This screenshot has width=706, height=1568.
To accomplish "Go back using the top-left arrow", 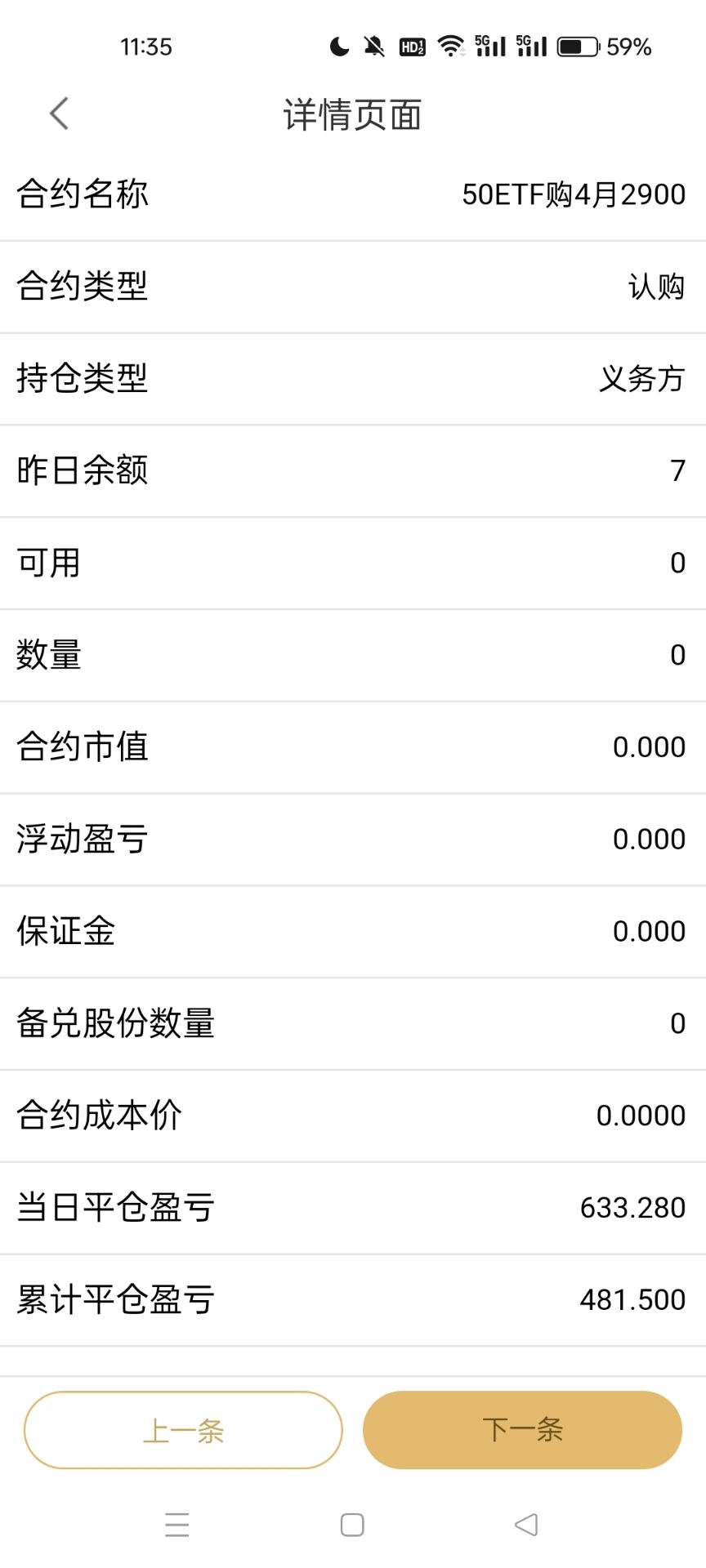I will click(x=59, y=114).
